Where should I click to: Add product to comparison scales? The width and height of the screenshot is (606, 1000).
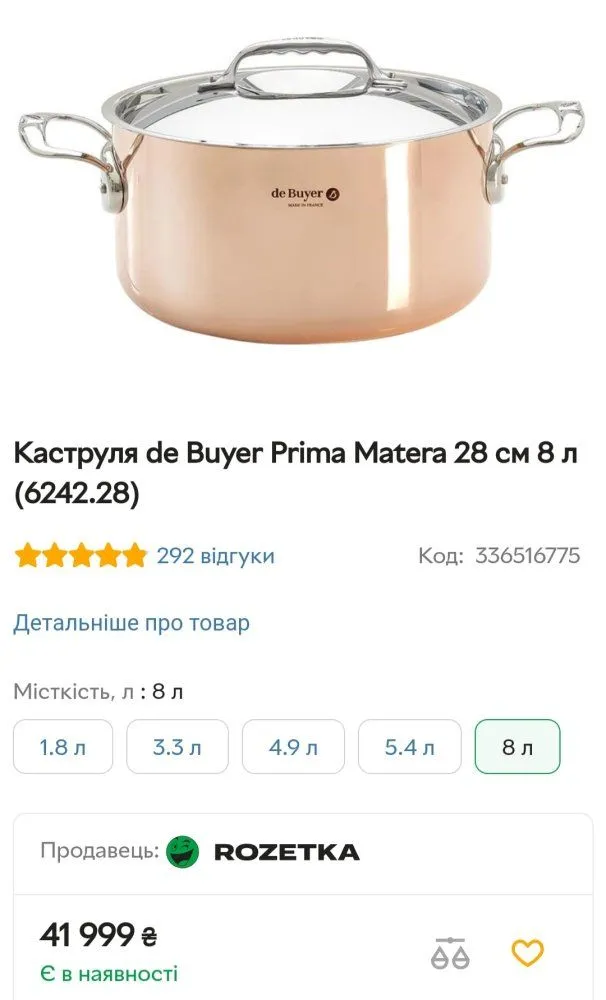point(450,953)
